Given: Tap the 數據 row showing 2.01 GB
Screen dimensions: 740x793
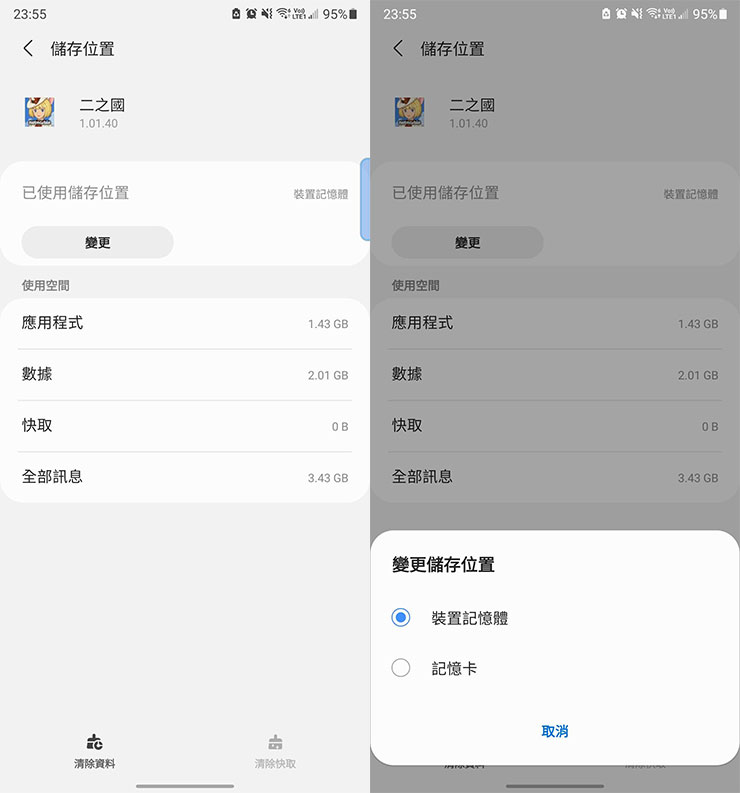Looking at the screenshot, I should coord(183,375).
